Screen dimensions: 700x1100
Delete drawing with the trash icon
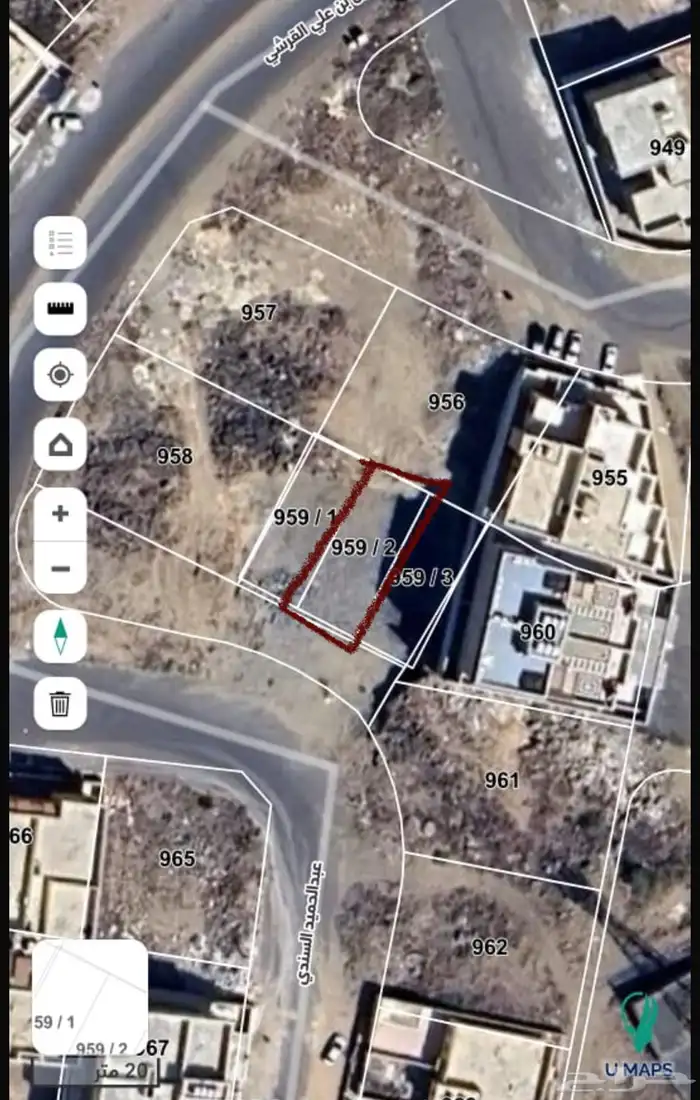60,703
